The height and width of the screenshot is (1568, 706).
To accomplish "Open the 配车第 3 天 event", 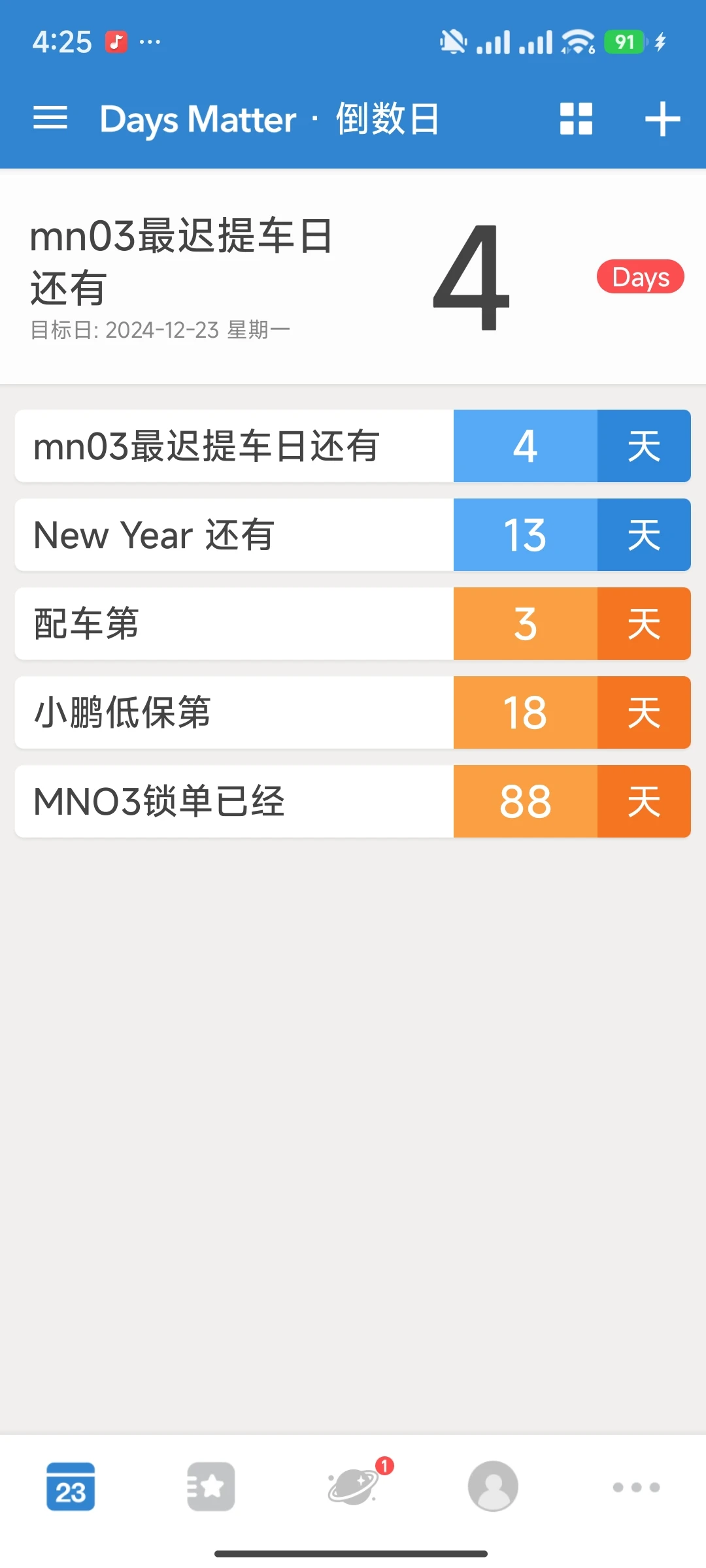I will pyautogui.click(x=353, y=624).
